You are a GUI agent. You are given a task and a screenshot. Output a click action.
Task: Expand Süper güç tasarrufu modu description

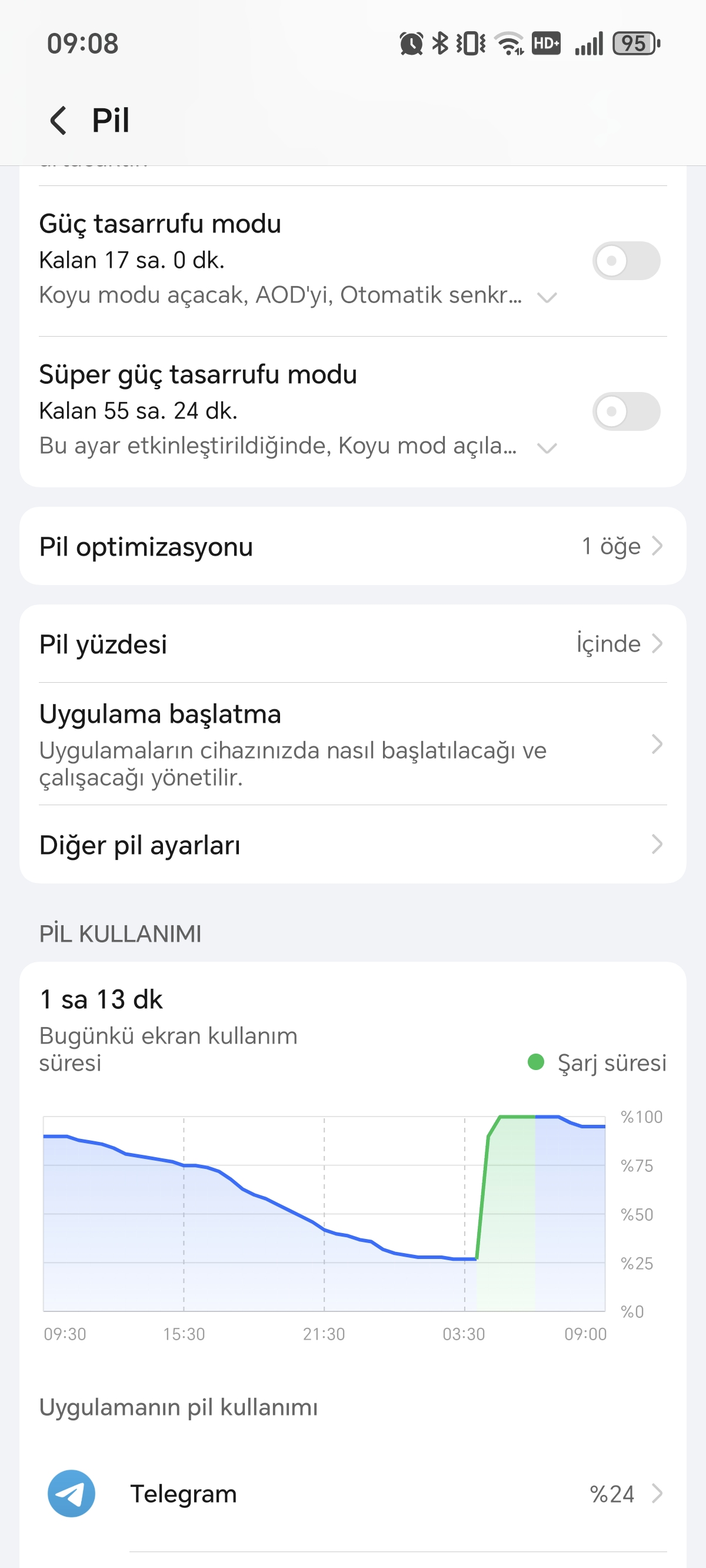[x=547, y=448]
